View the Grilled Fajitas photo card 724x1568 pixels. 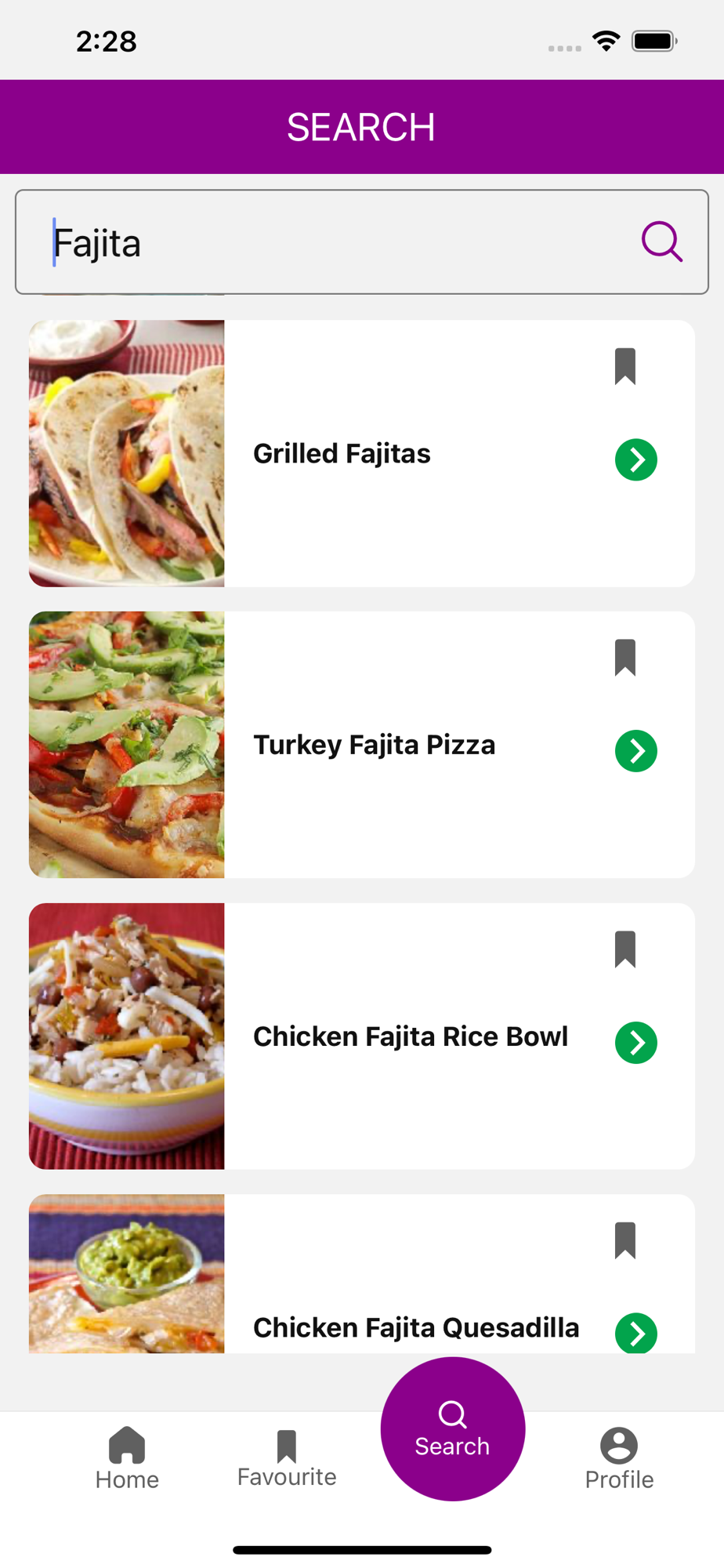tap(127, 453)
